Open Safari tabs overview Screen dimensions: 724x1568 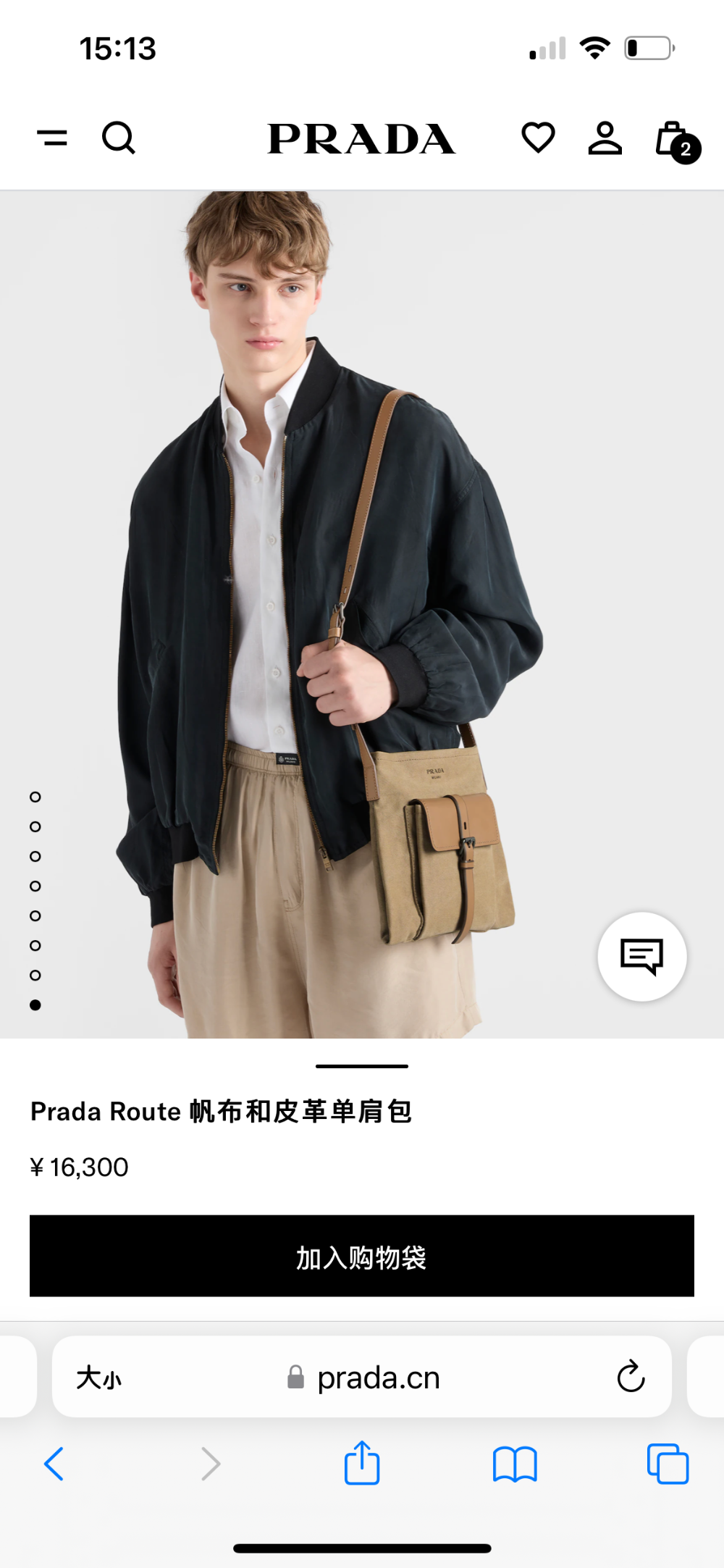coord(668,1464)
